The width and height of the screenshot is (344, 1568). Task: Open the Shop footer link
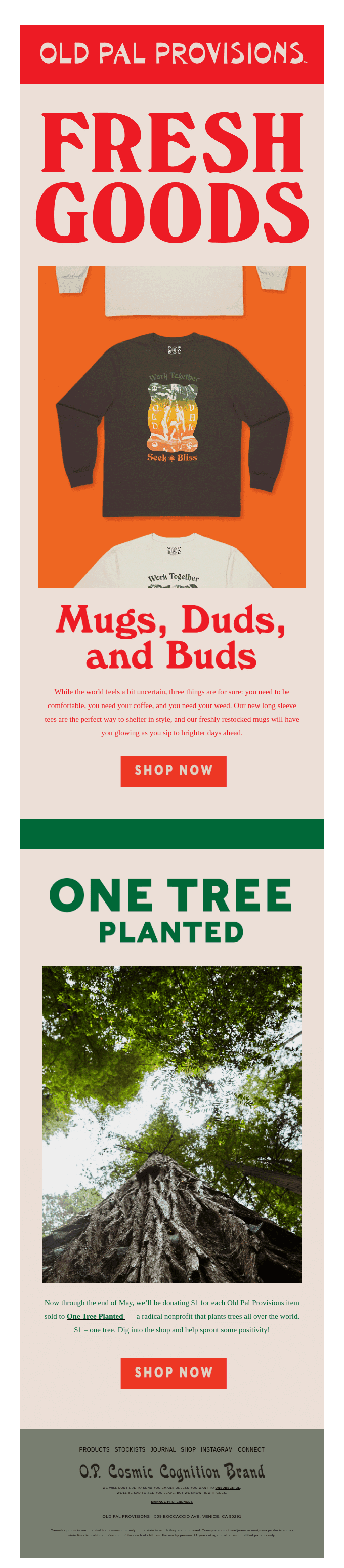click(188, 1449)
